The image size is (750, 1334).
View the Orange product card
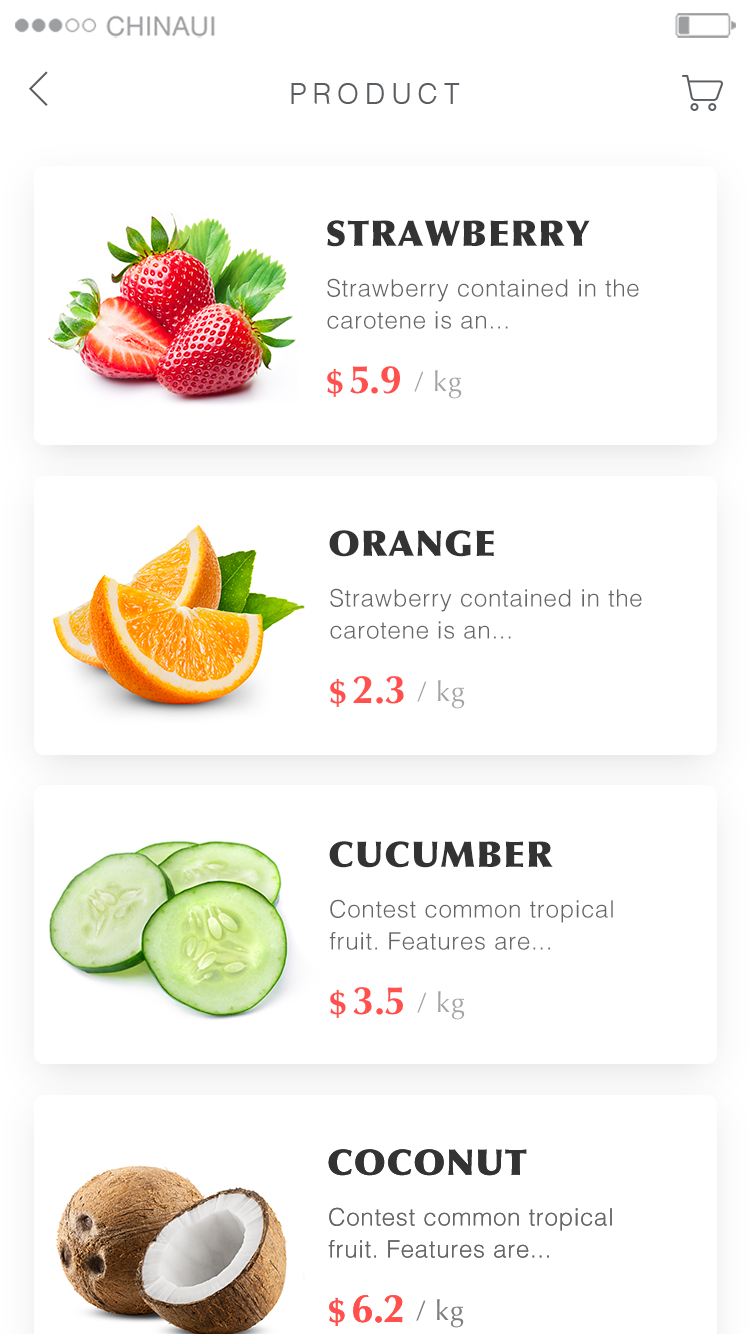coord(375,616)
